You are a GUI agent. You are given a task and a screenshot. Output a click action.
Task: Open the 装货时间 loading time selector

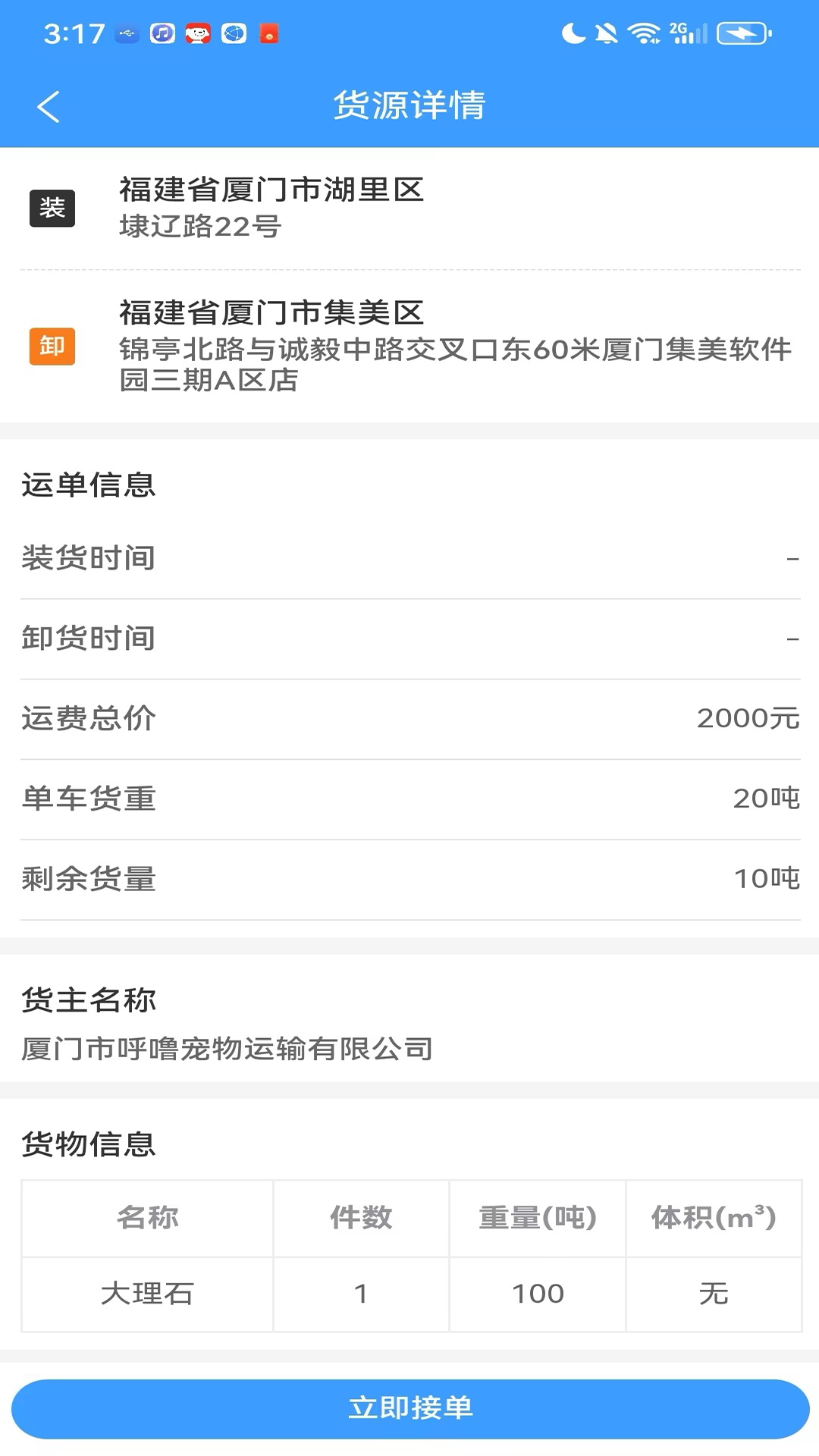(409, 558)
